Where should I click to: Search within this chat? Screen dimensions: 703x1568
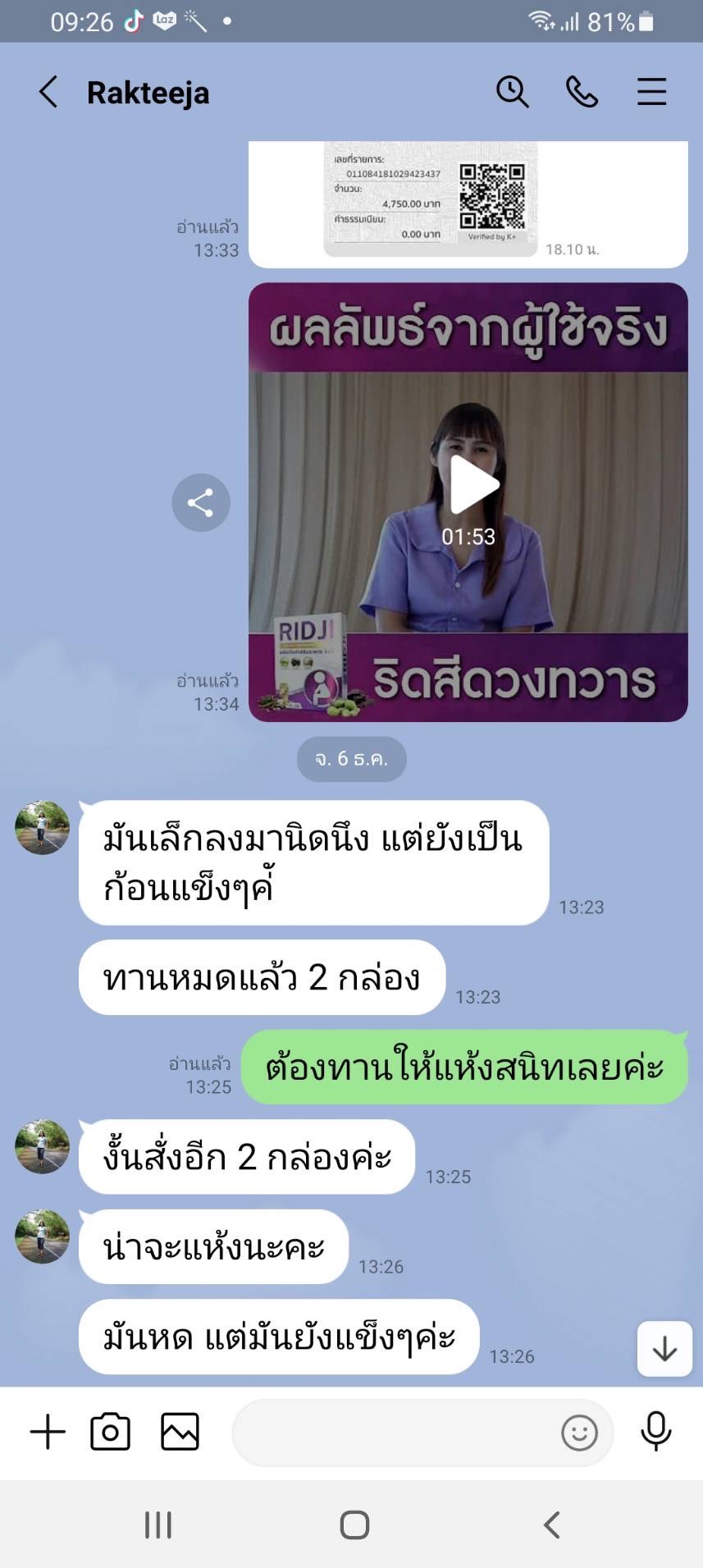pos(512,92)
